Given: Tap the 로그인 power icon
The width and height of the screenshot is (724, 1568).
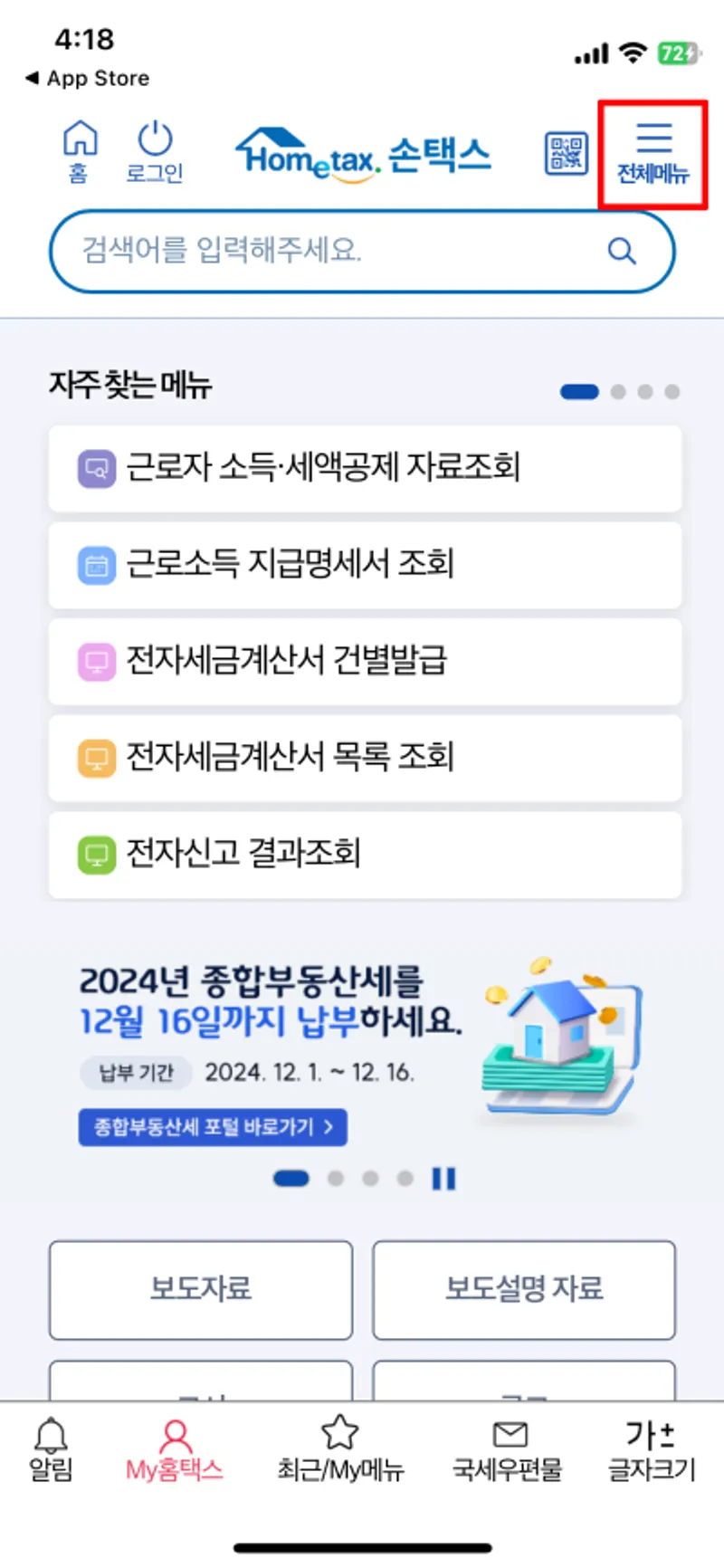Looking at the screenshot, I should coord(155,152).
